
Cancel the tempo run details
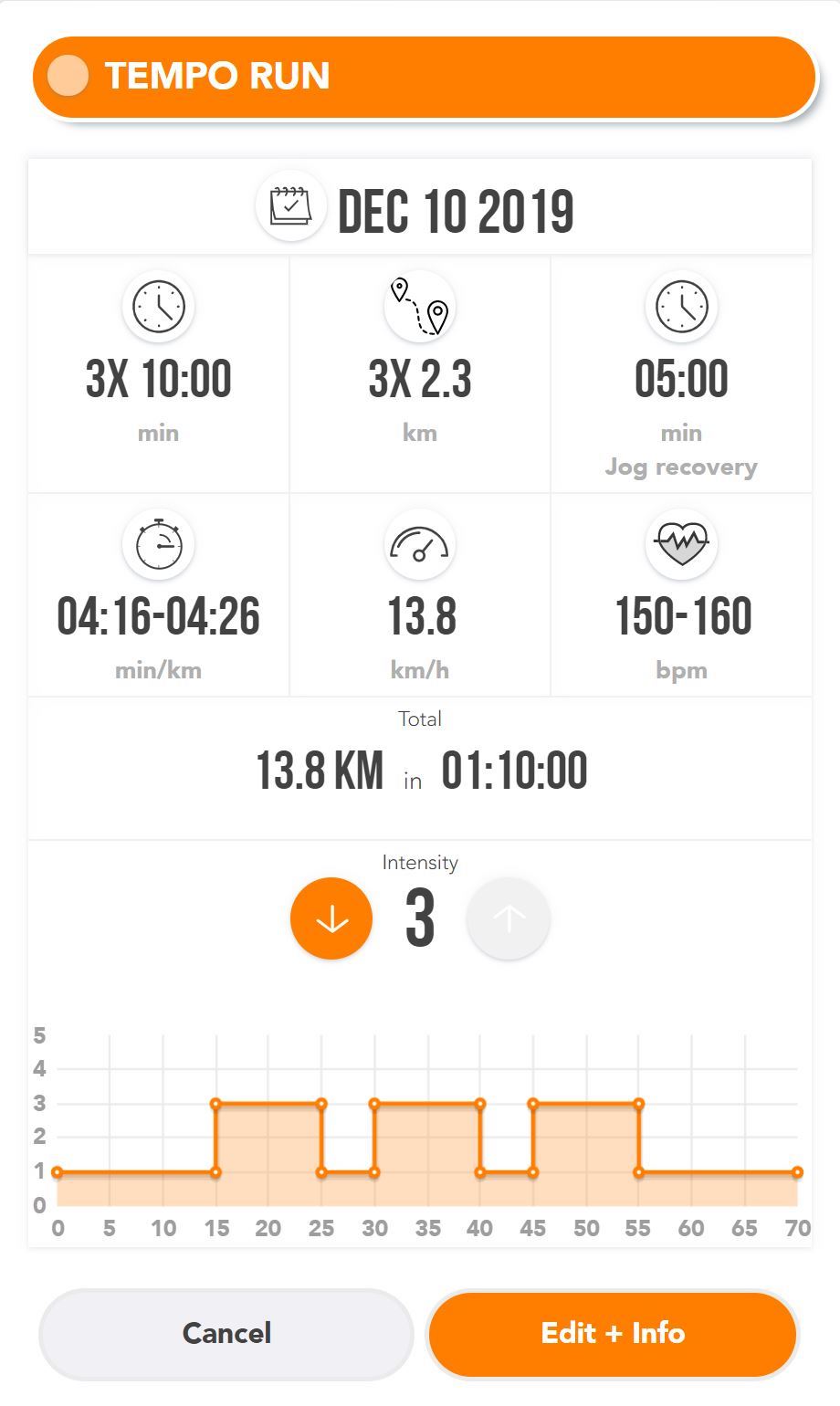tap(226, 1334)
